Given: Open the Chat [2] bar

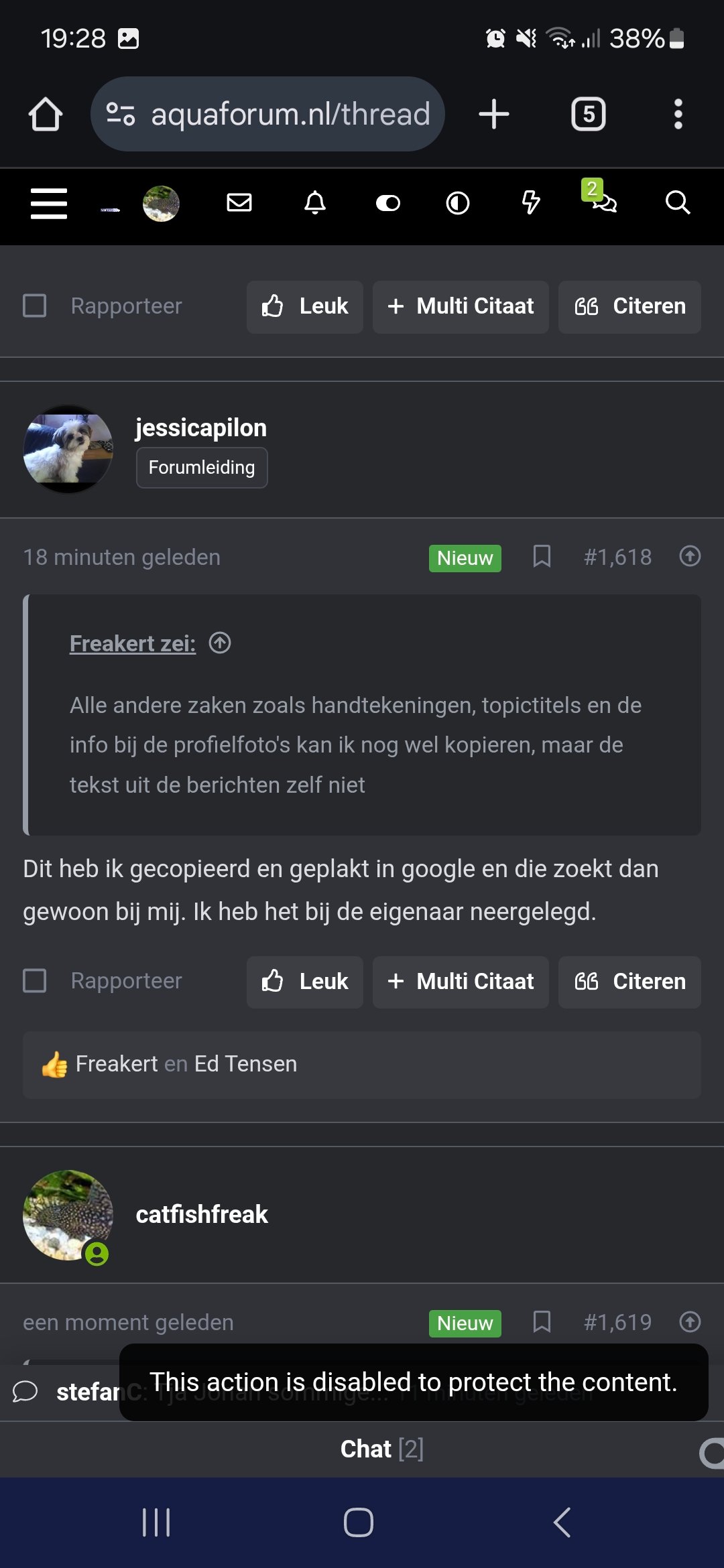Looking at the screenshot, I should [x=381, y=1449].
